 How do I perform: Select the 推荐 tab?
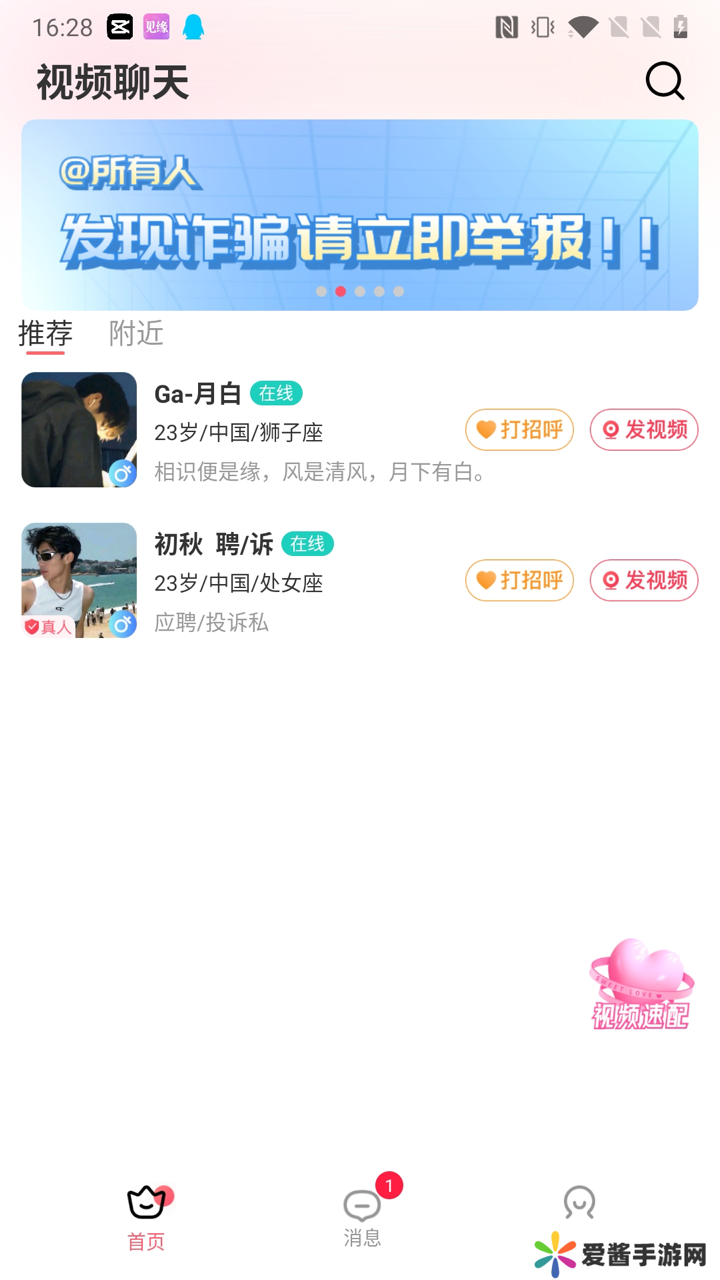click(x=45, y=333)
